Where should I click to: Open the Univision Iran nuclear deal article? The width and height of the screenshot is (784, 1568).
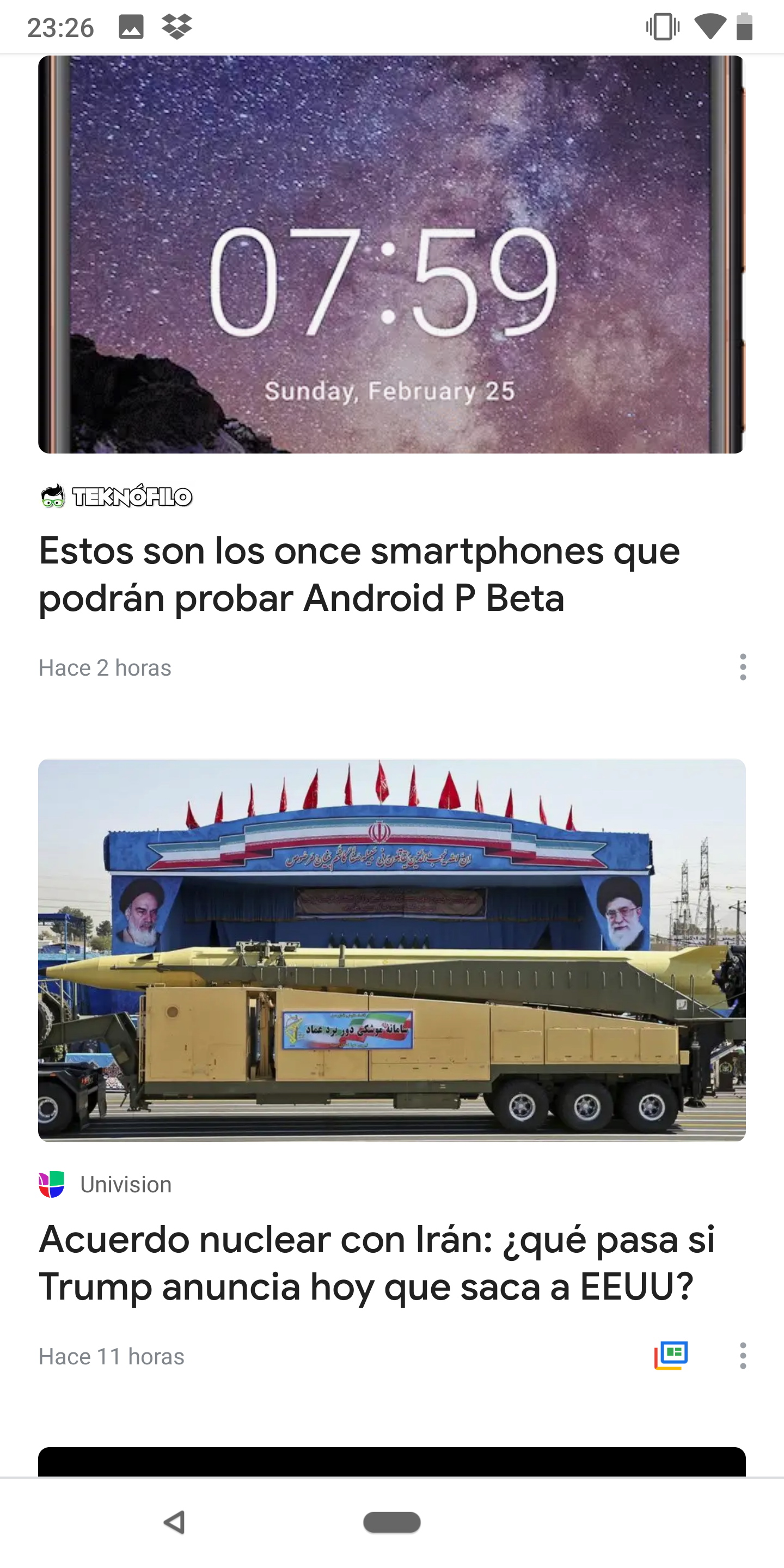(x=376, y=1263)
